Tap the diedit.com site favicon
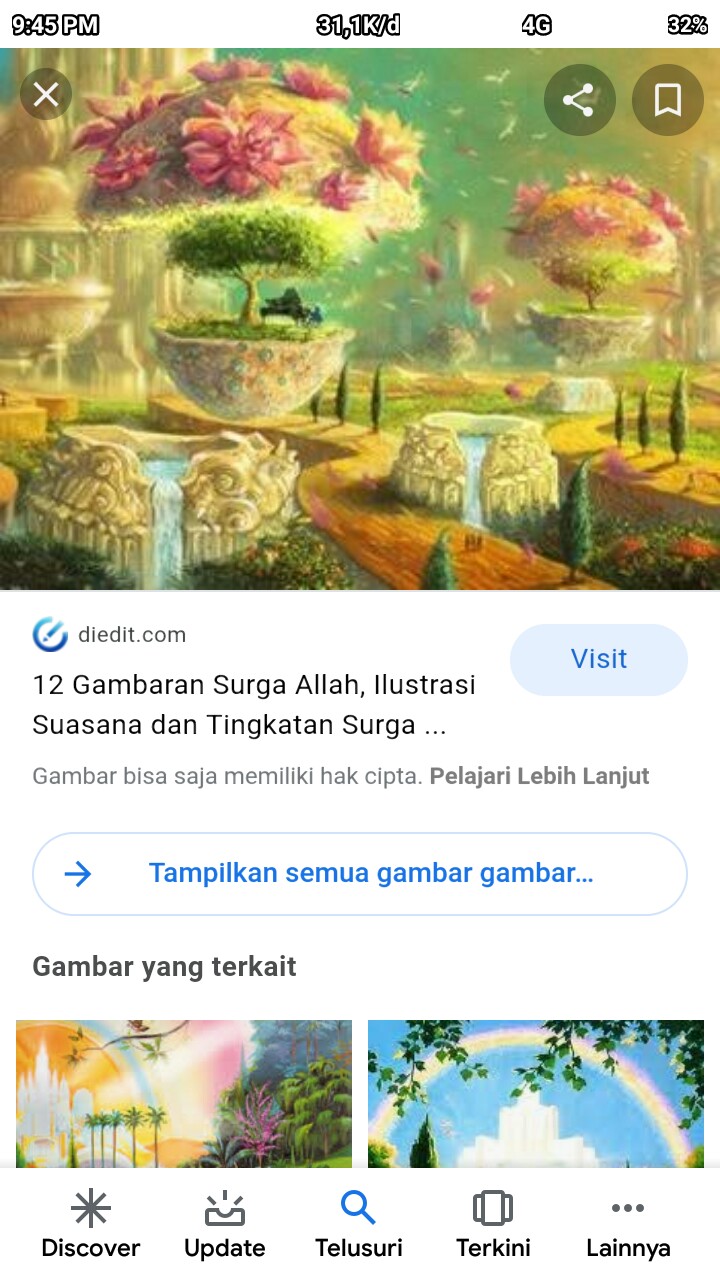 tap(48, 634)
